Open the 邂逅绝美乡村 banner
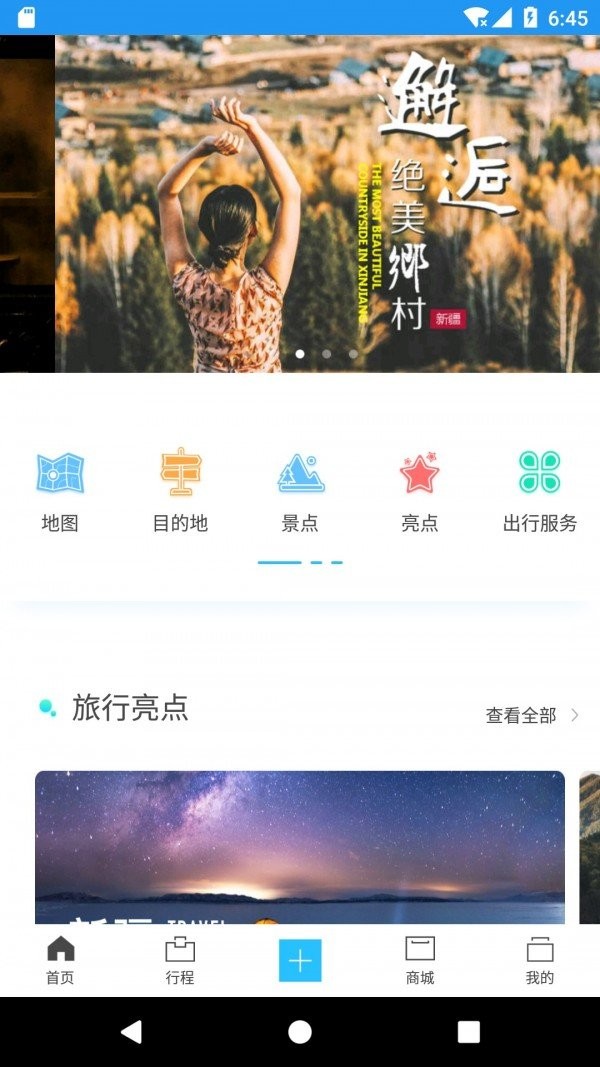 pyautogui.click(x=327, y=204)
